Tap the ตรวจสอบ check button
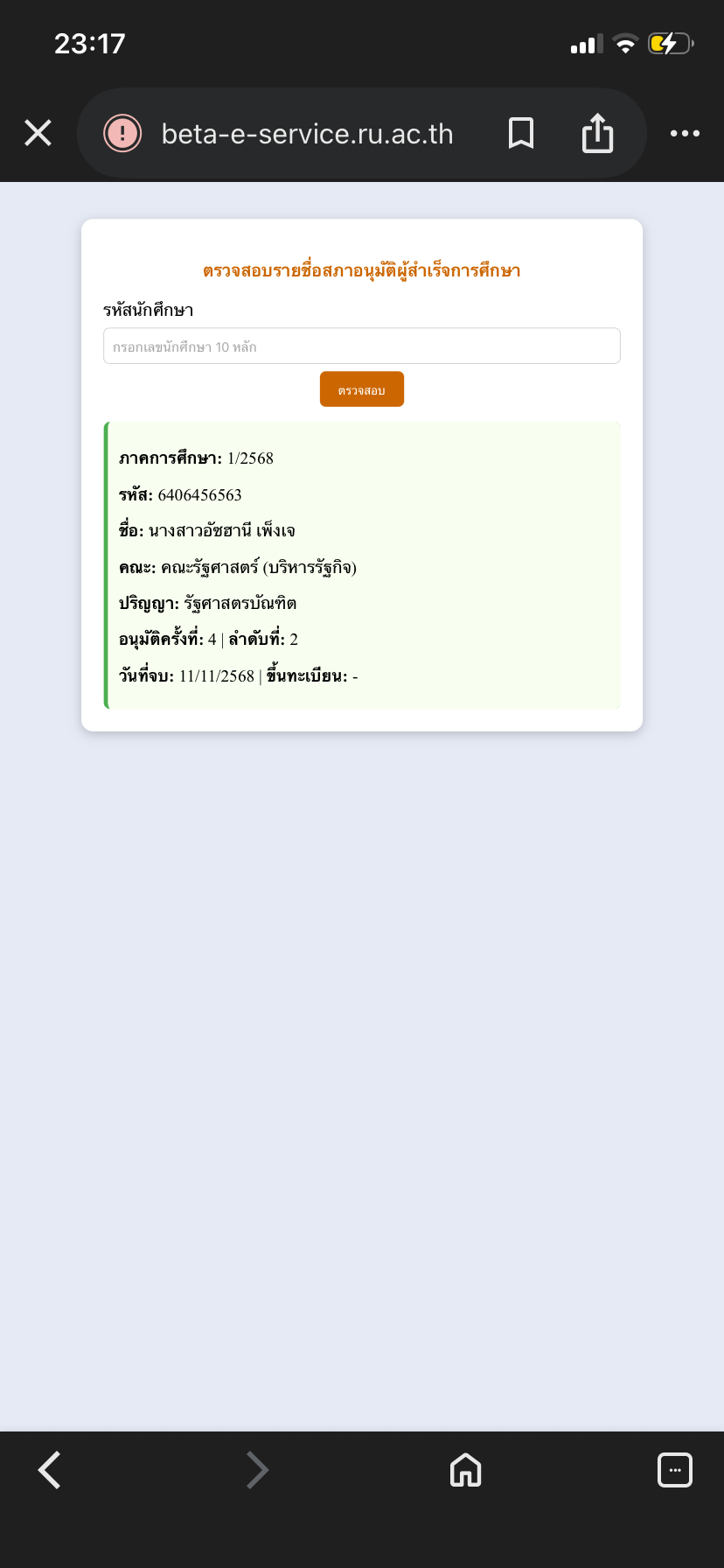 pos(361,389)
